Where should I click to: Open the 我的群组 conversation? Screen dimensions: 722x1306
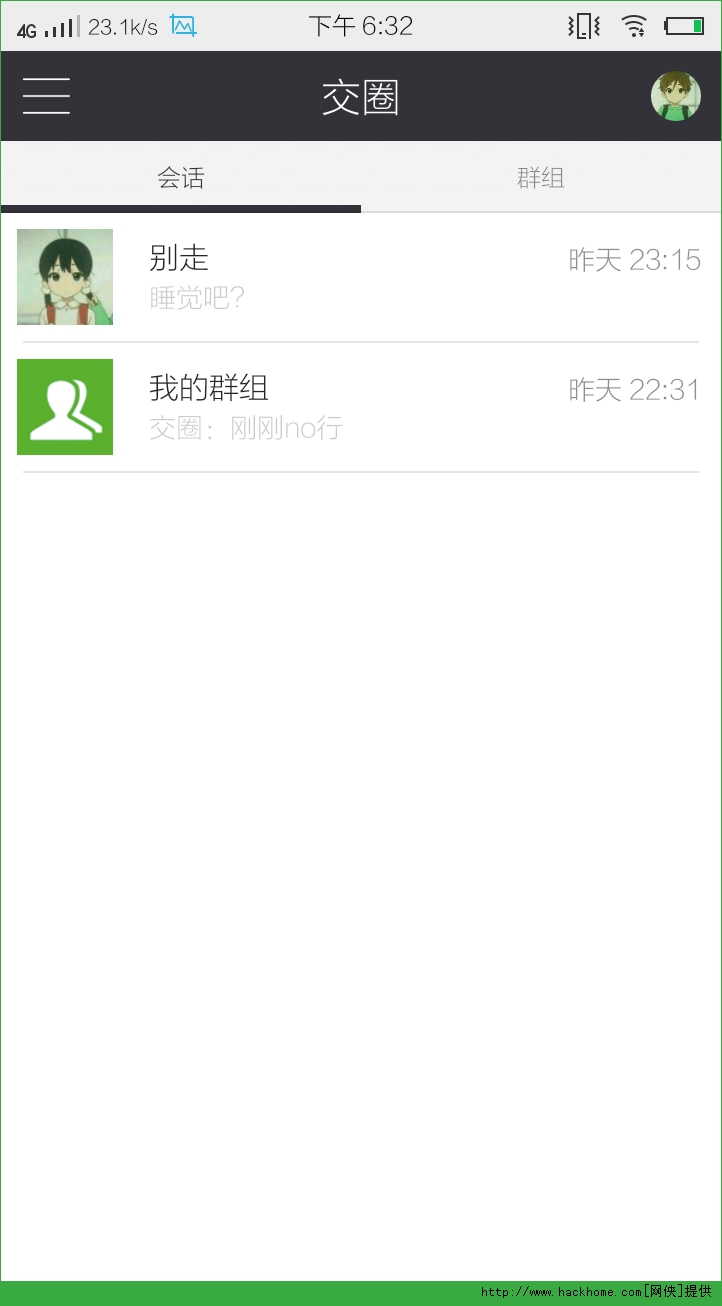coord(361,407)
